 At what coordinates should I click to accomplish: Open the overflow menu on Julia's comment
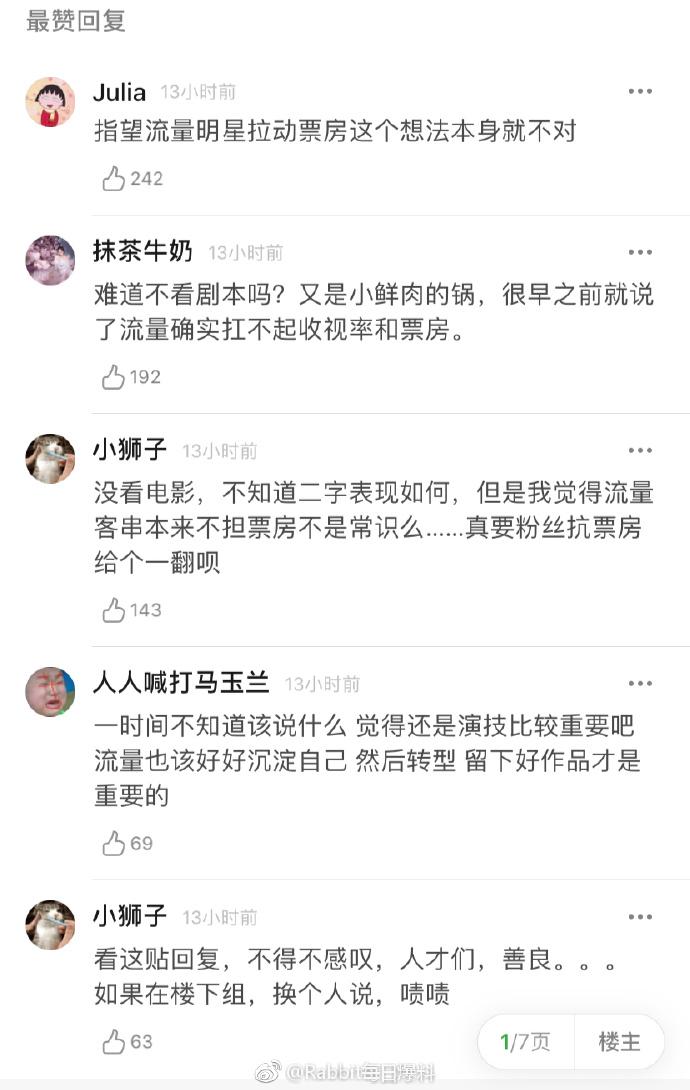click(x=640, y=92)
